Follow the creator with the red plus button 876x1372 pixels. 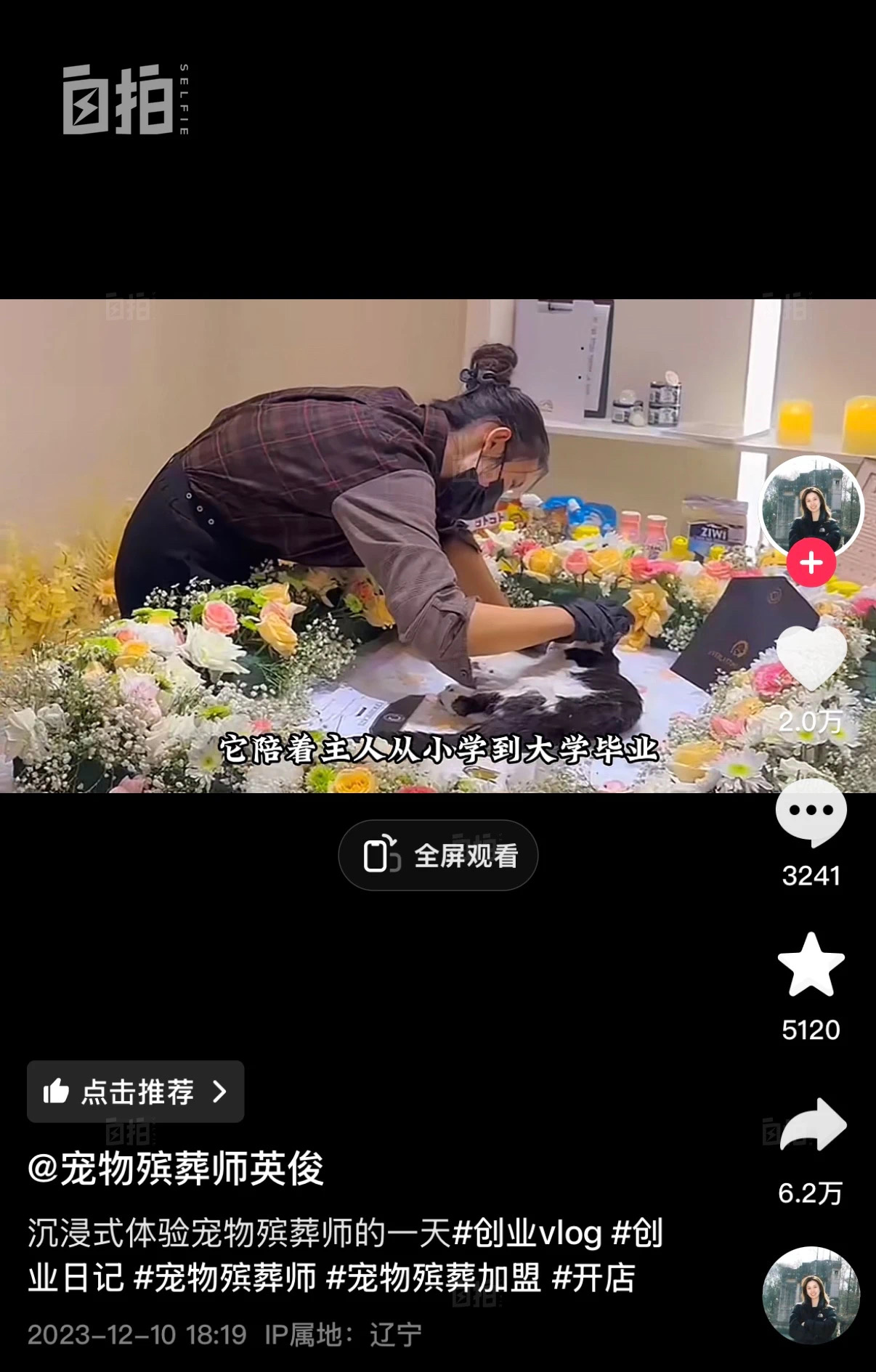(811, 563)
